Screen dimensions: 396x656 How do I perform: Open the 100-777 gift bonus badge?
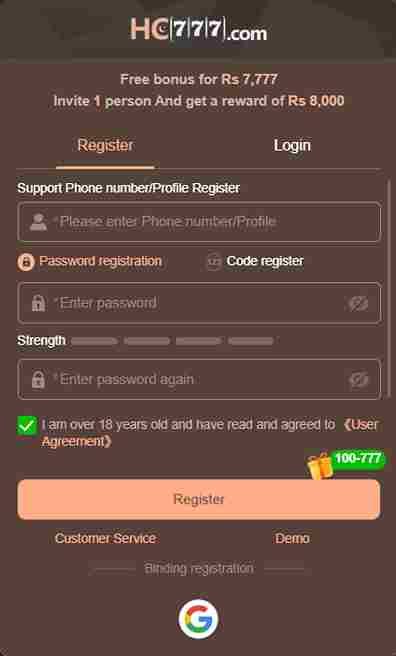345,464
